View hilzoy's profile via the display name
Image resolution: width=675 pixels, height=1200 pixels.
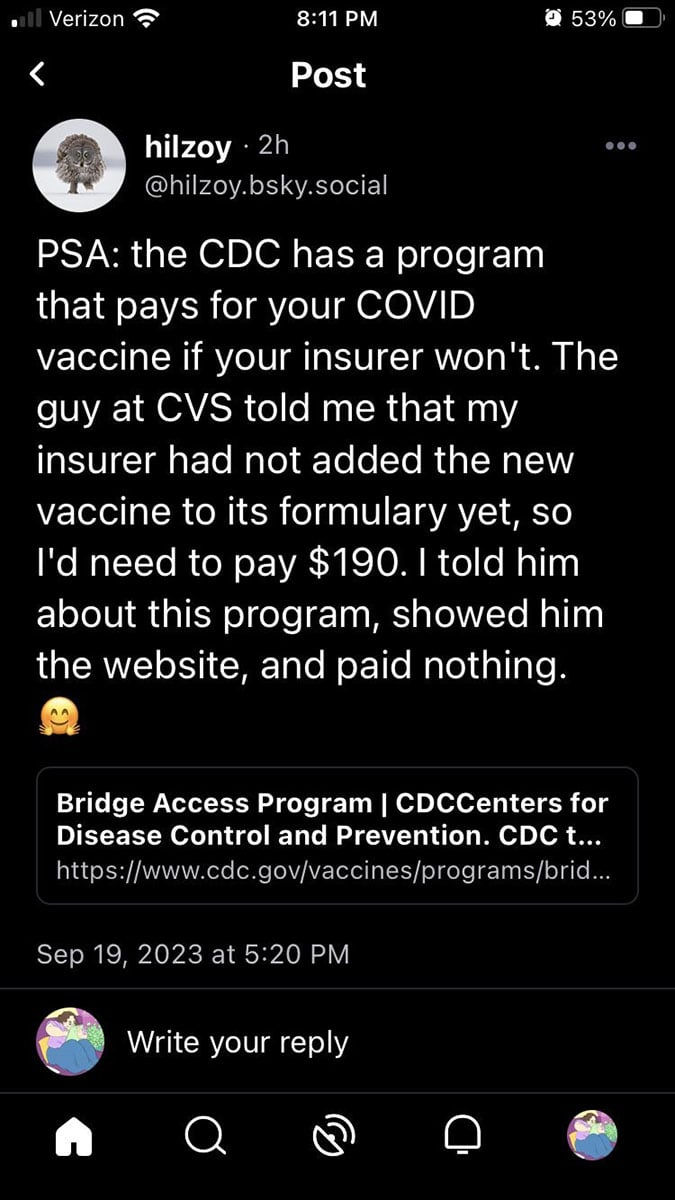point(188,147)
